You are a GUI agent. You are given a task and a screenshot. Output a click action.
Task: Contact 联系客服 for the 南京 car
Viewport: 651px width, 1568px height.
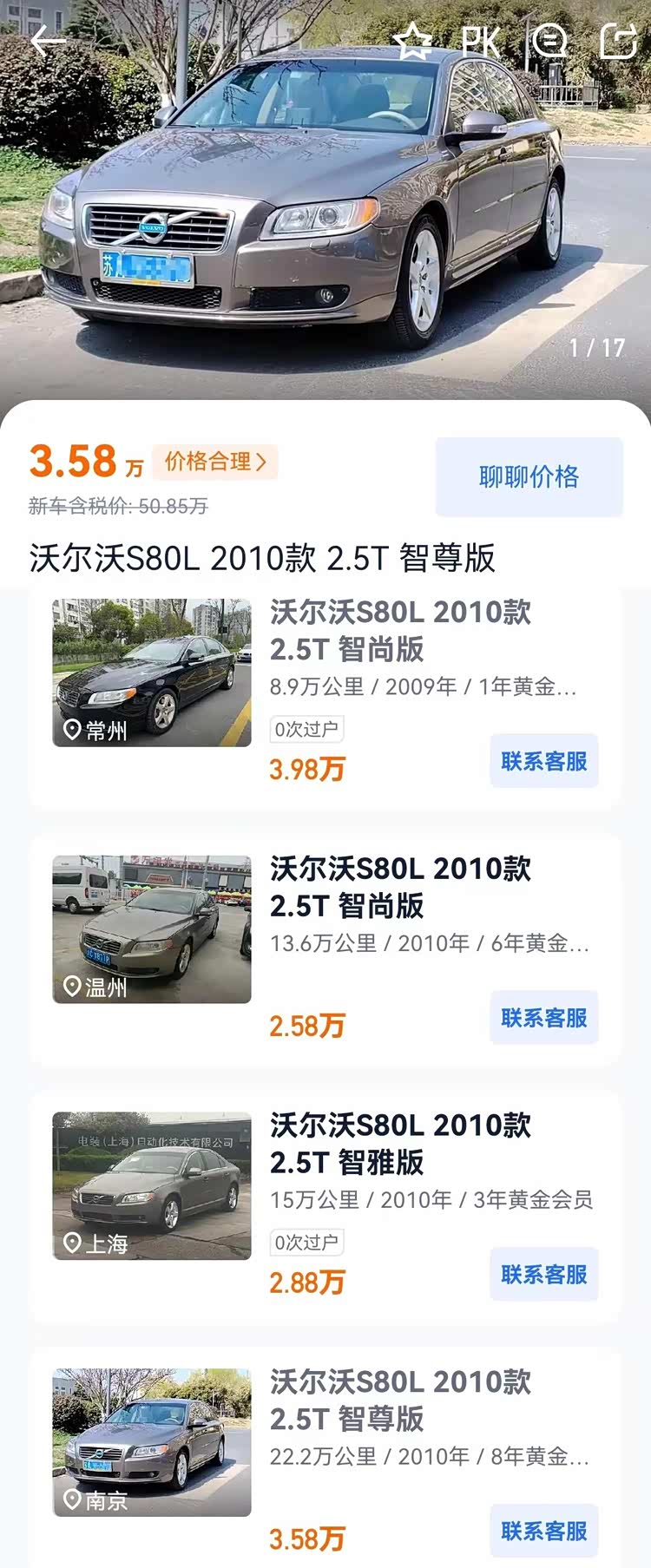click(x=544, y=1532)
